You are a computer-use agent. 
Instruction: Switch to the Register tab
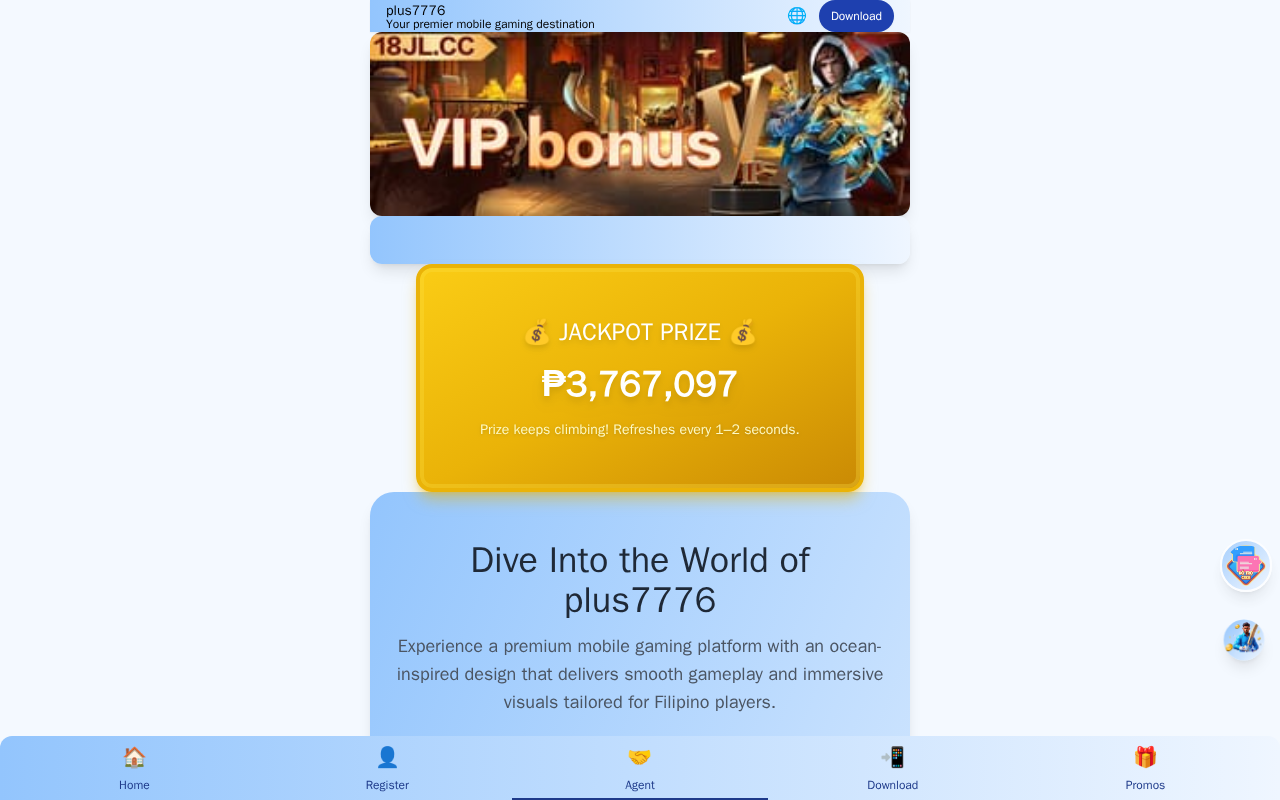[x=387, y=768]
